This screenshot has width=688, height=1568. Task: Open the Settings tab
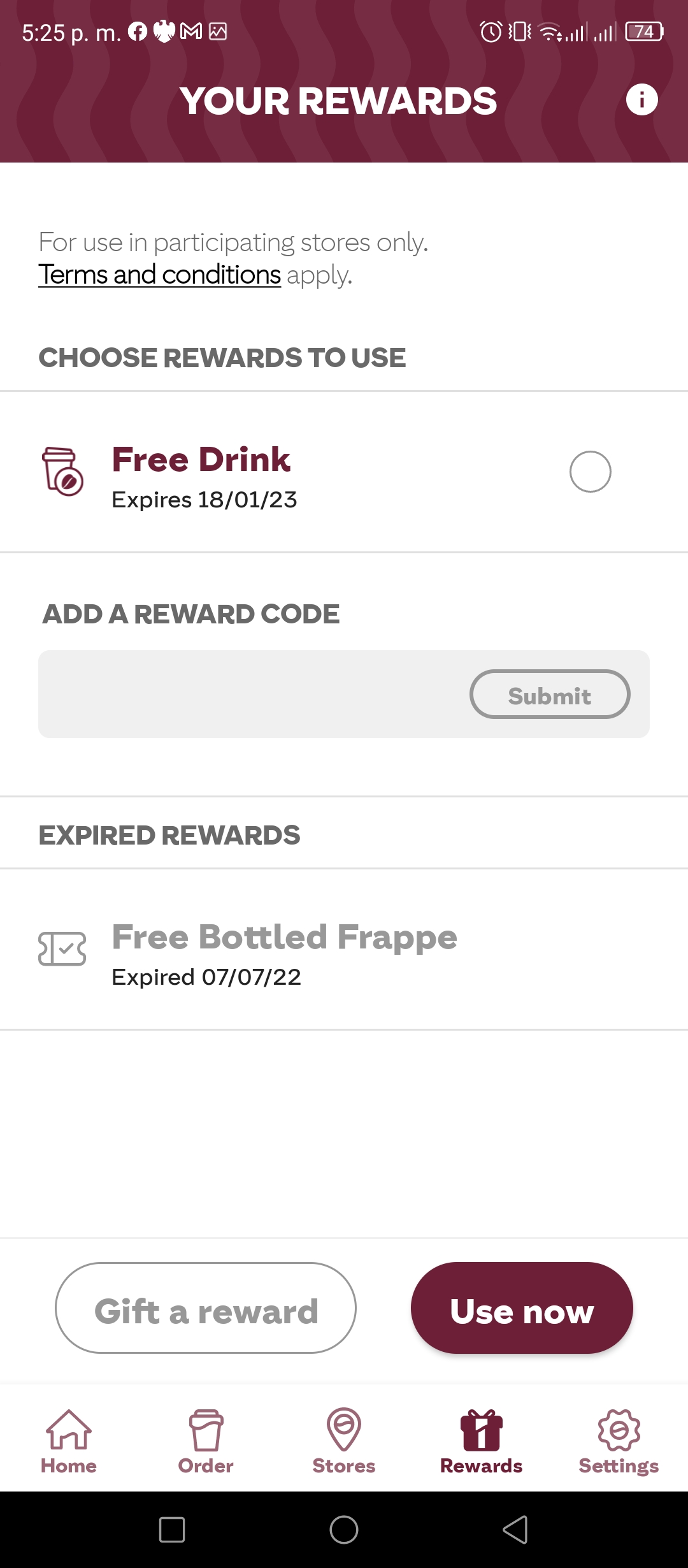(x=619, y=1442)
